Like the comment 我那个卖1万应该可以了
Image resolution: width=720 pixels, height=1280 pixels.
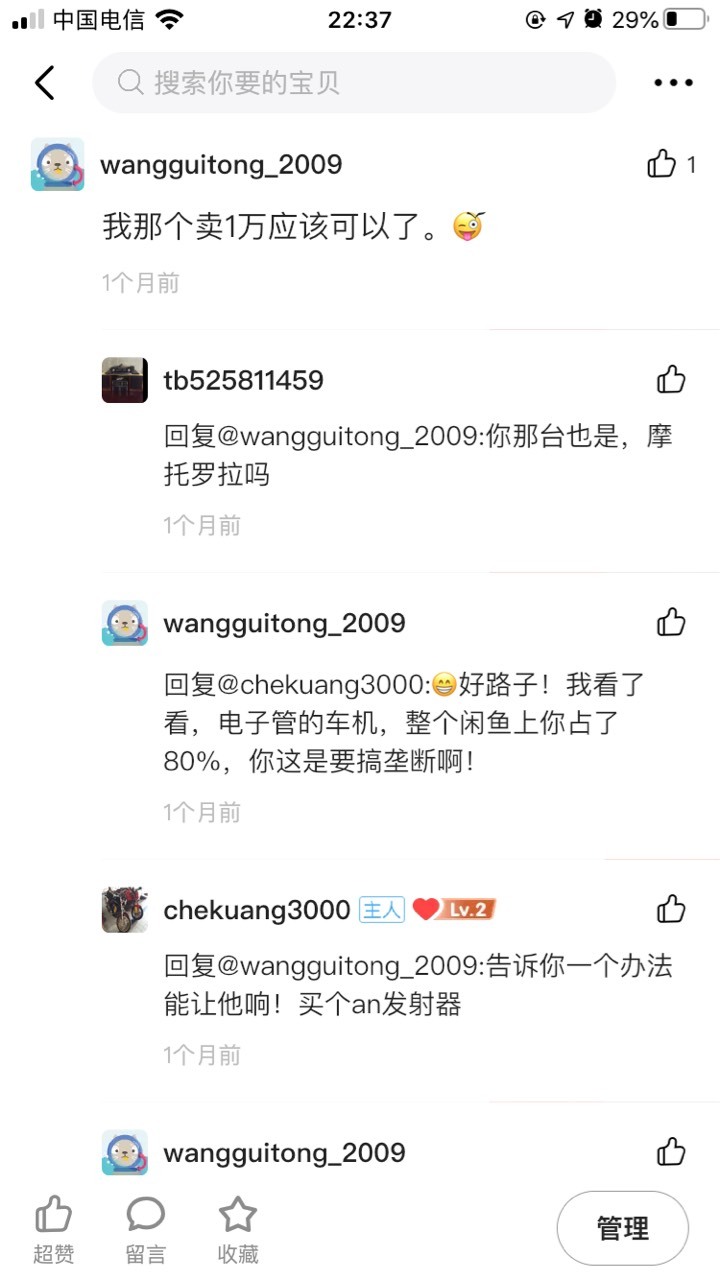tap(662, 164)
